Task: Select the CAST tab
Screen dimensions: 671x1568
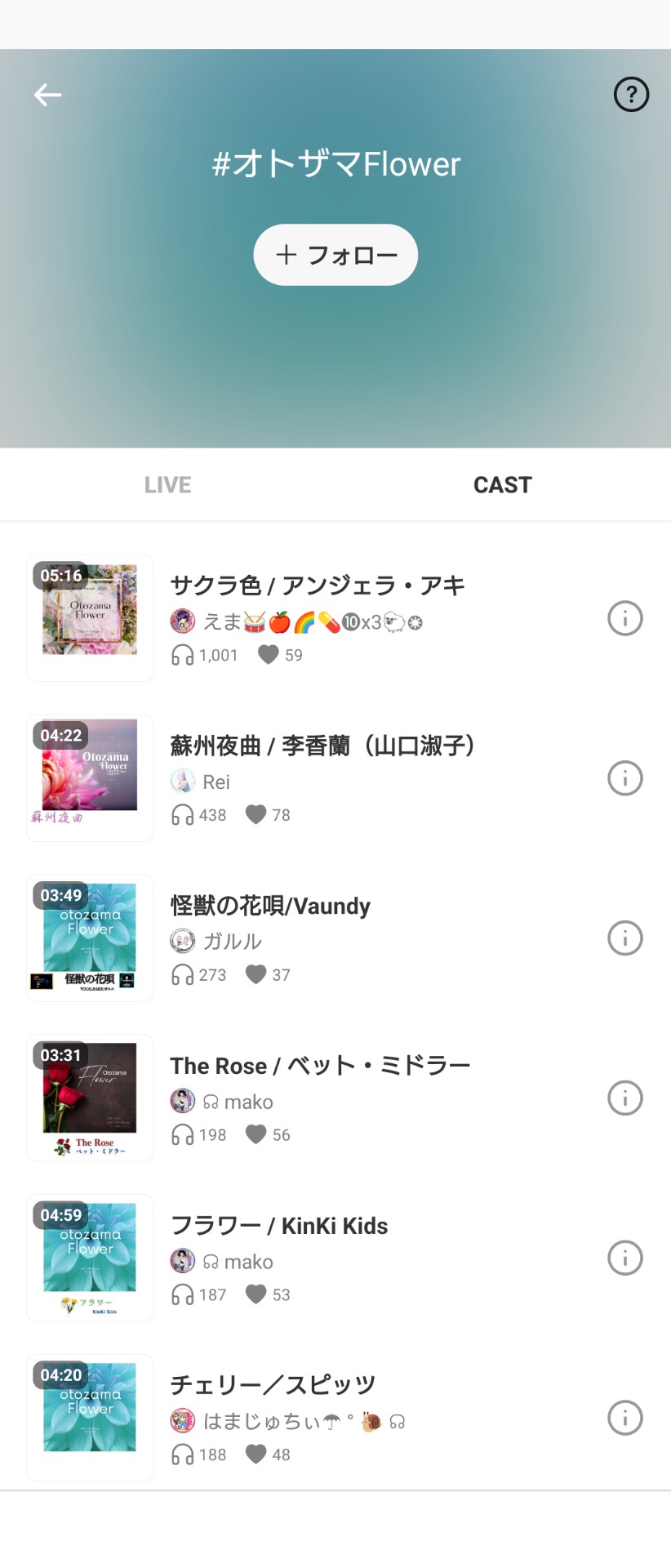Action: pos(503,485)
